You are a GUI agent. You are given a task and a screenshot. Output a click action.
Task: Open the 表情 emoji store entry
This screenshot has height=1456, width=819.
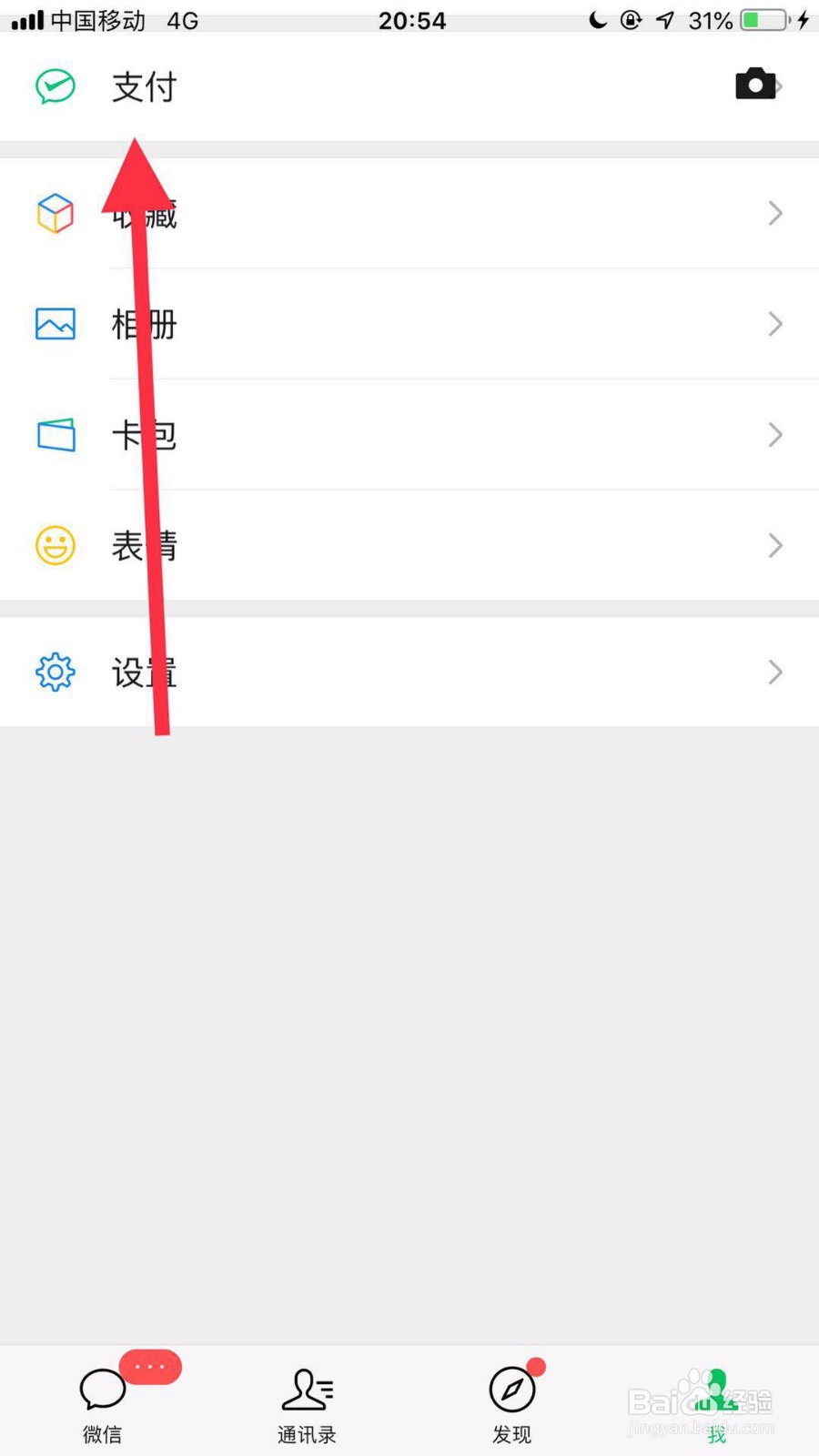[143, 545]
